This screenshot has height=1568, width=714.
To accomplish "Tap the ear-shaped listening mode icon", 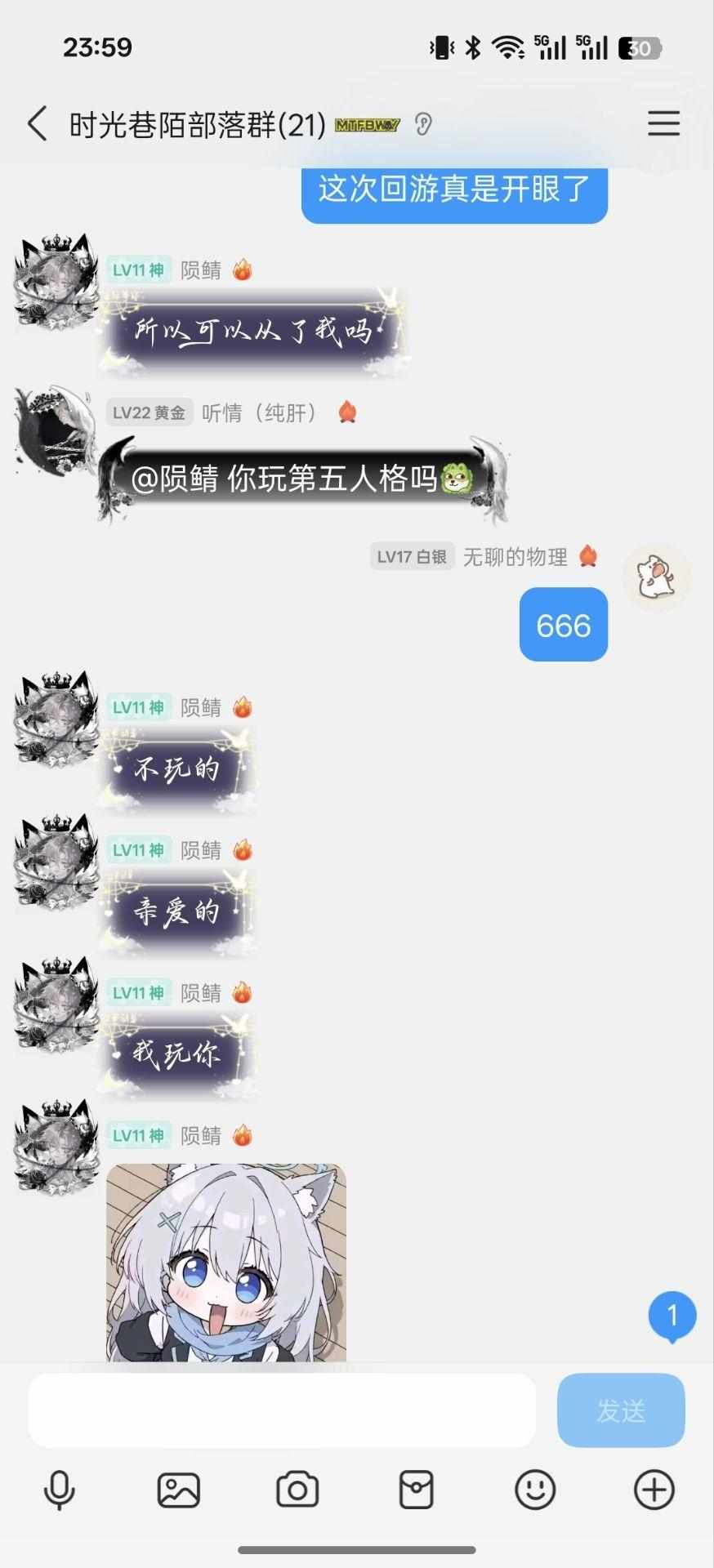I will [x=422, y=124].
